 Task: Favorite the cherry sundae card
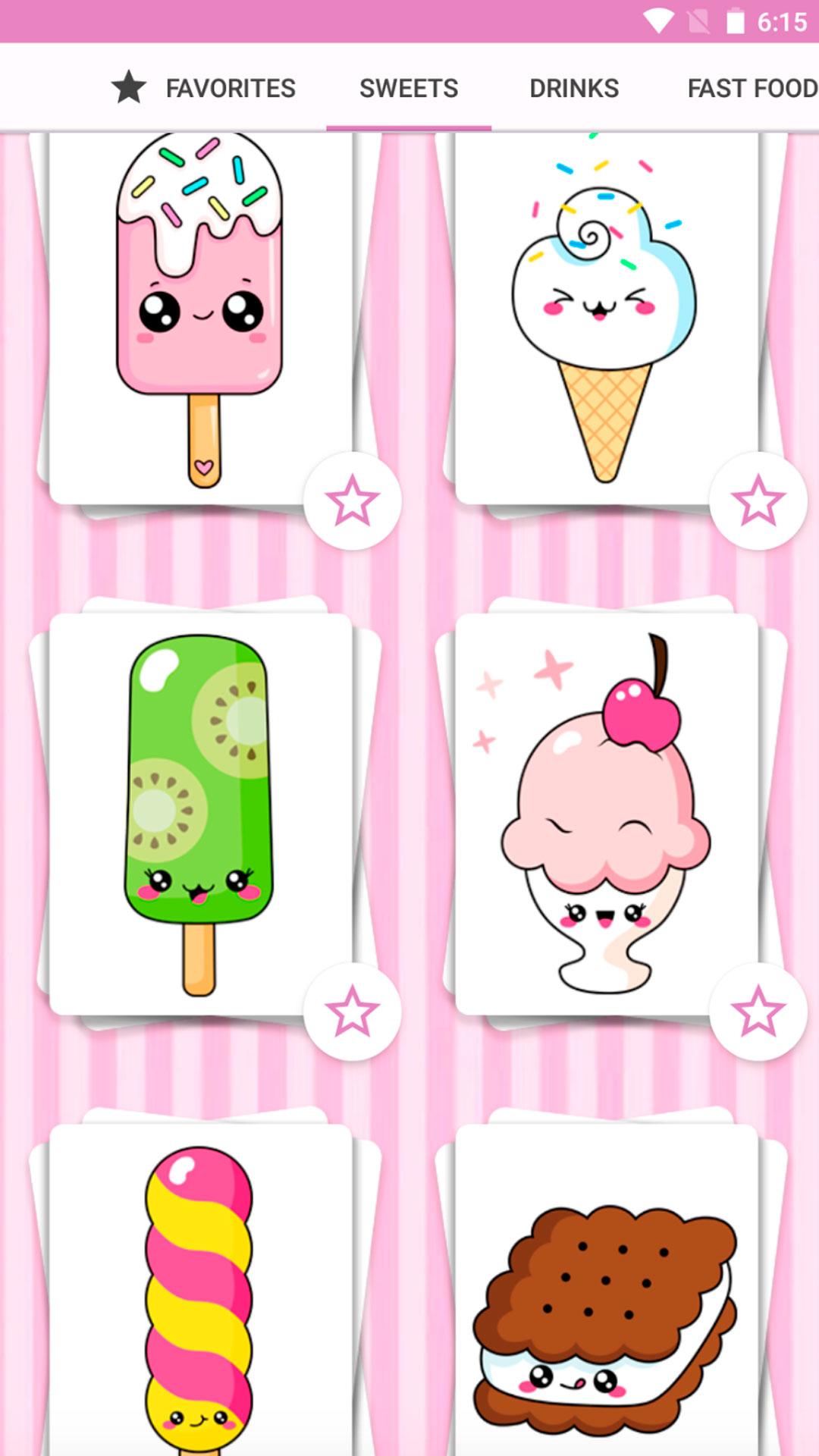point(758,1011)
